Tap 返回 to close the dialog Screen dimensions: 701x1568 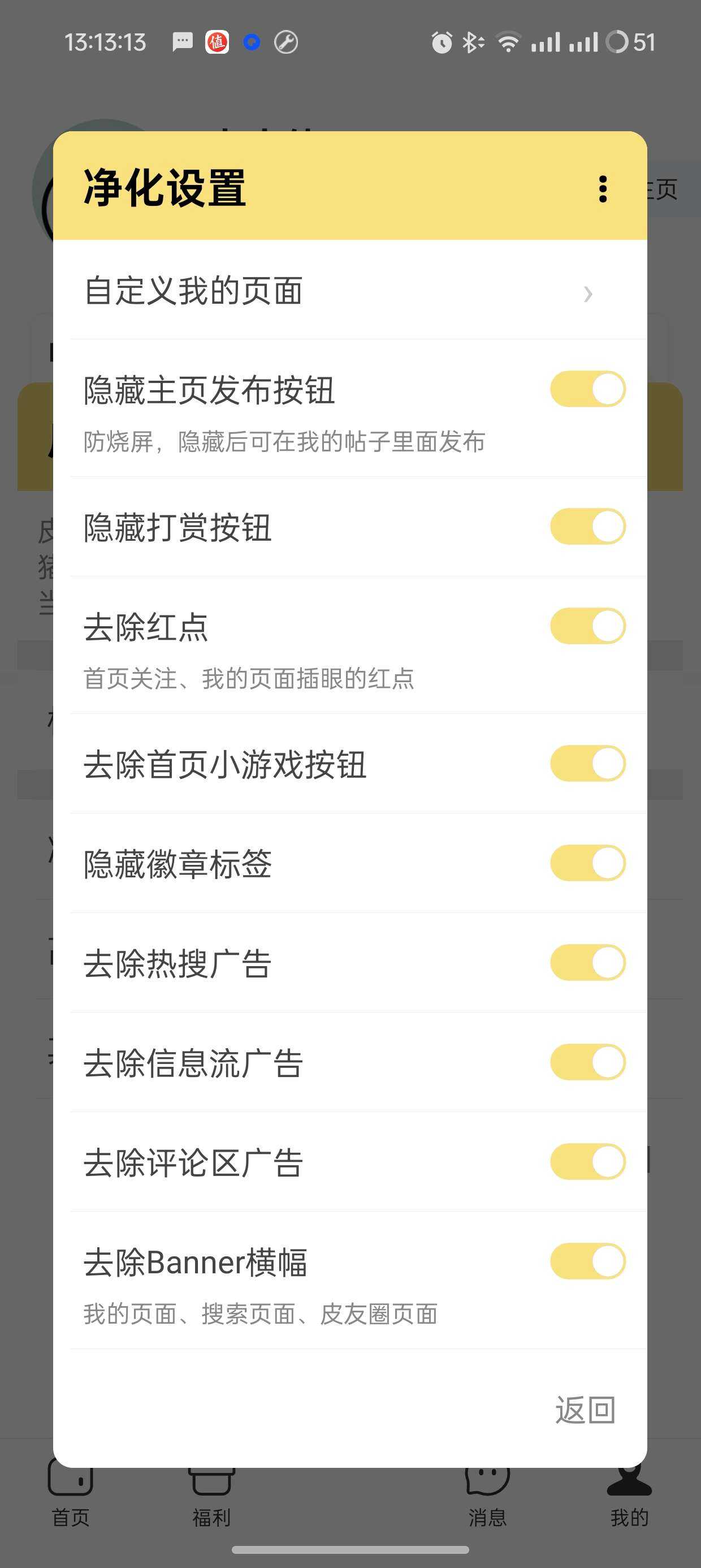(585, 1410)
